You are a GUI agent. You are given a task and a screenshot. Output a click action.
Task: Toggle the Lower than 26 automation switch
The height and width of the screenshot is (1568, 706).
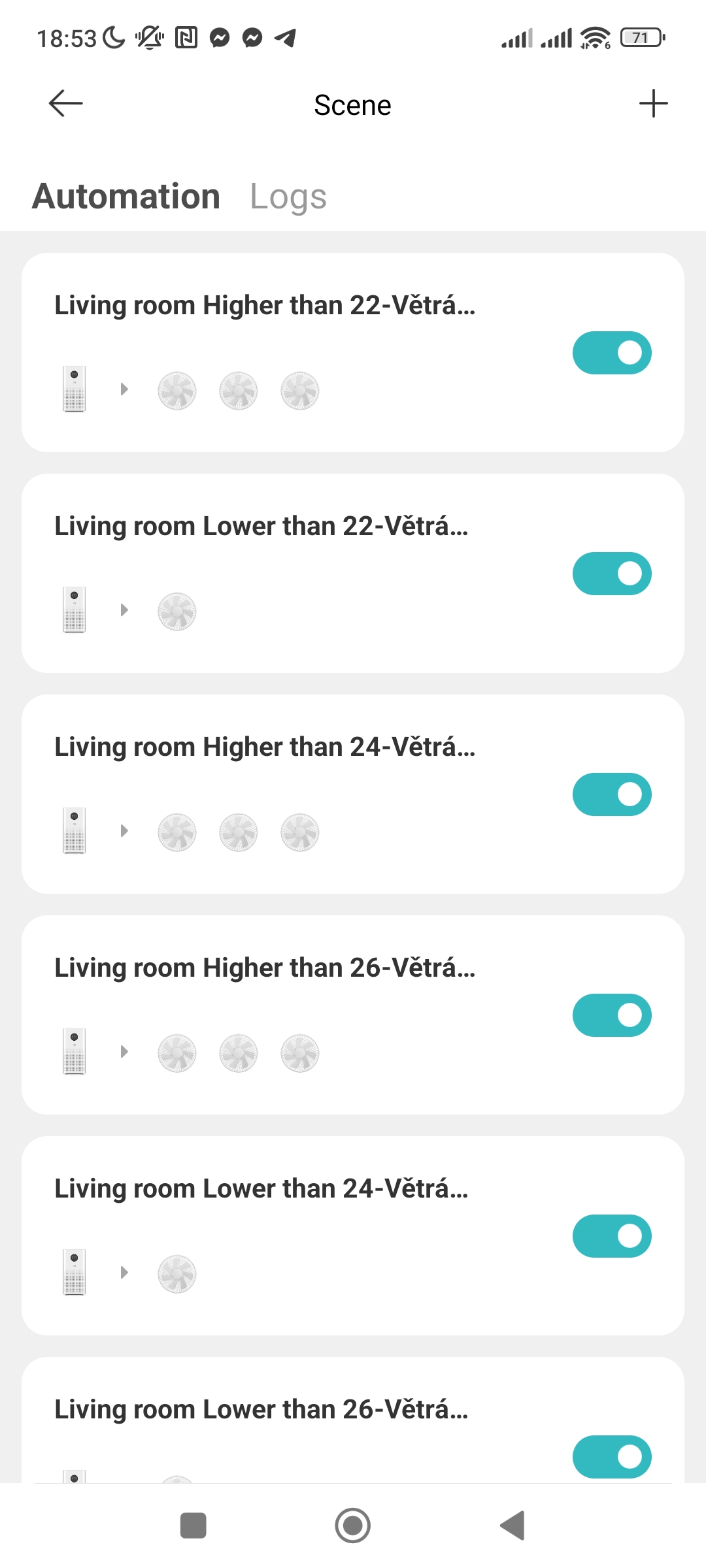coord(612,1457)
